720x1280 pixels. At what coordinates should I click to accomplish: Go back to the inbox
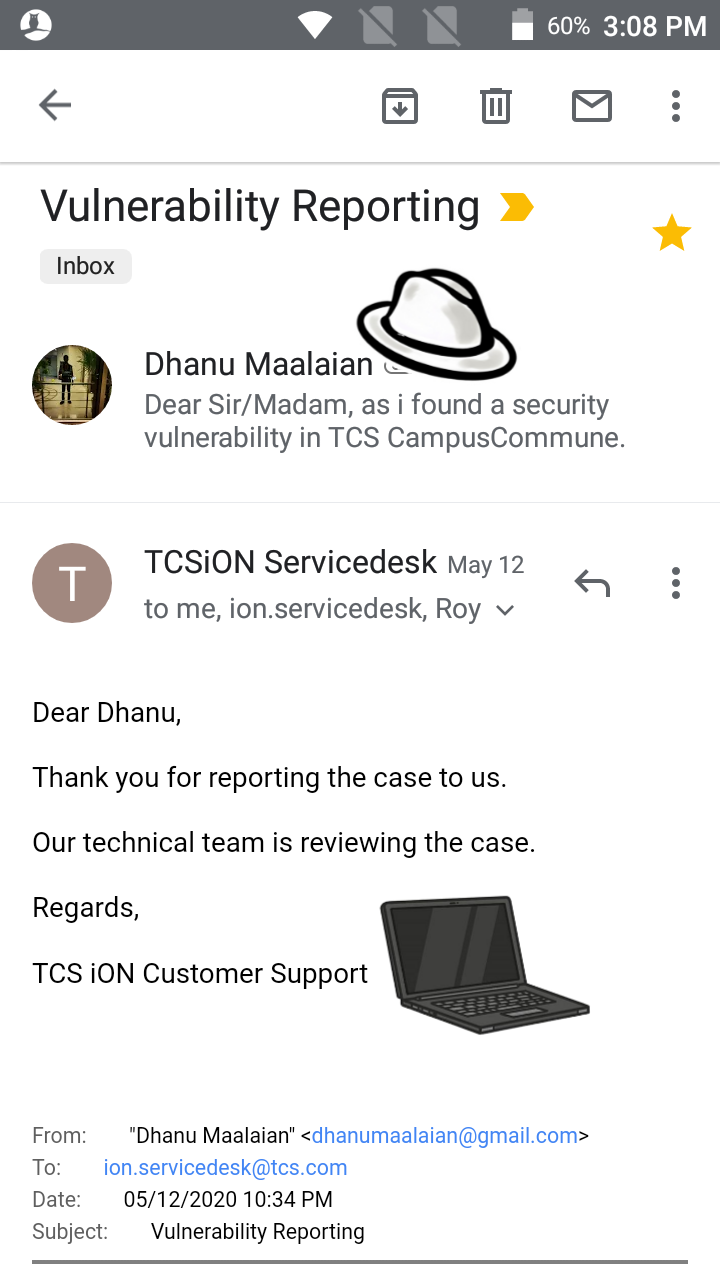point(55,105)
